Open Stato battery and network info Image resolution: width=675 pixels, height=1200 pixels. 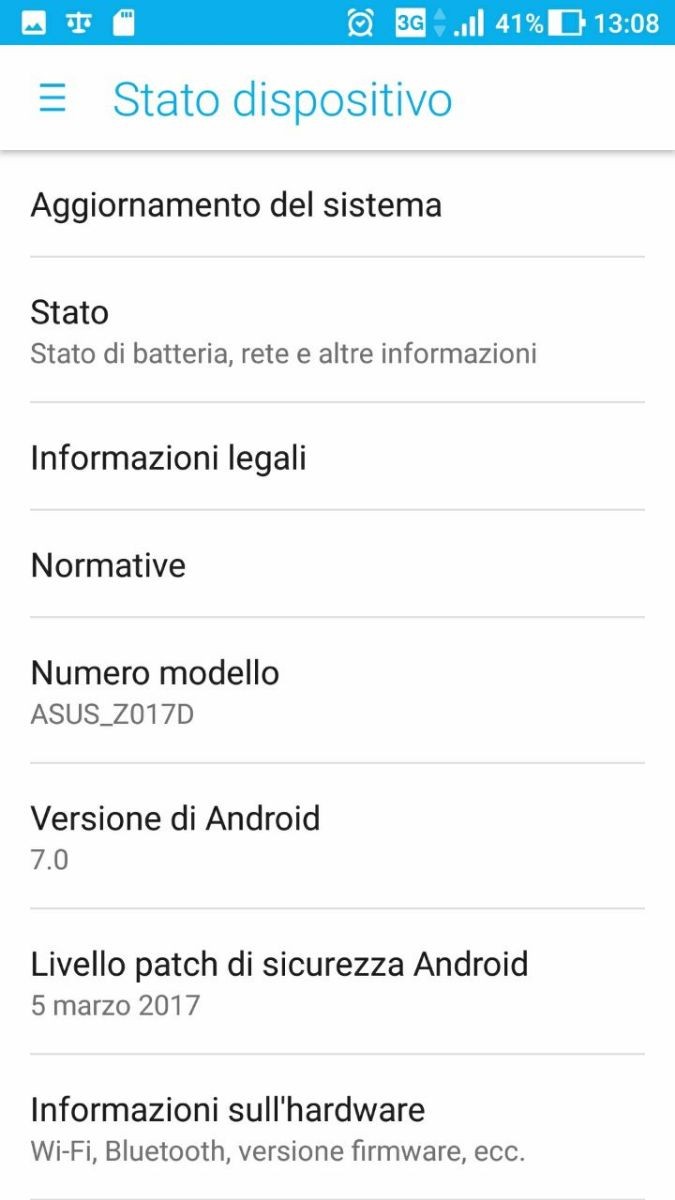337,330
